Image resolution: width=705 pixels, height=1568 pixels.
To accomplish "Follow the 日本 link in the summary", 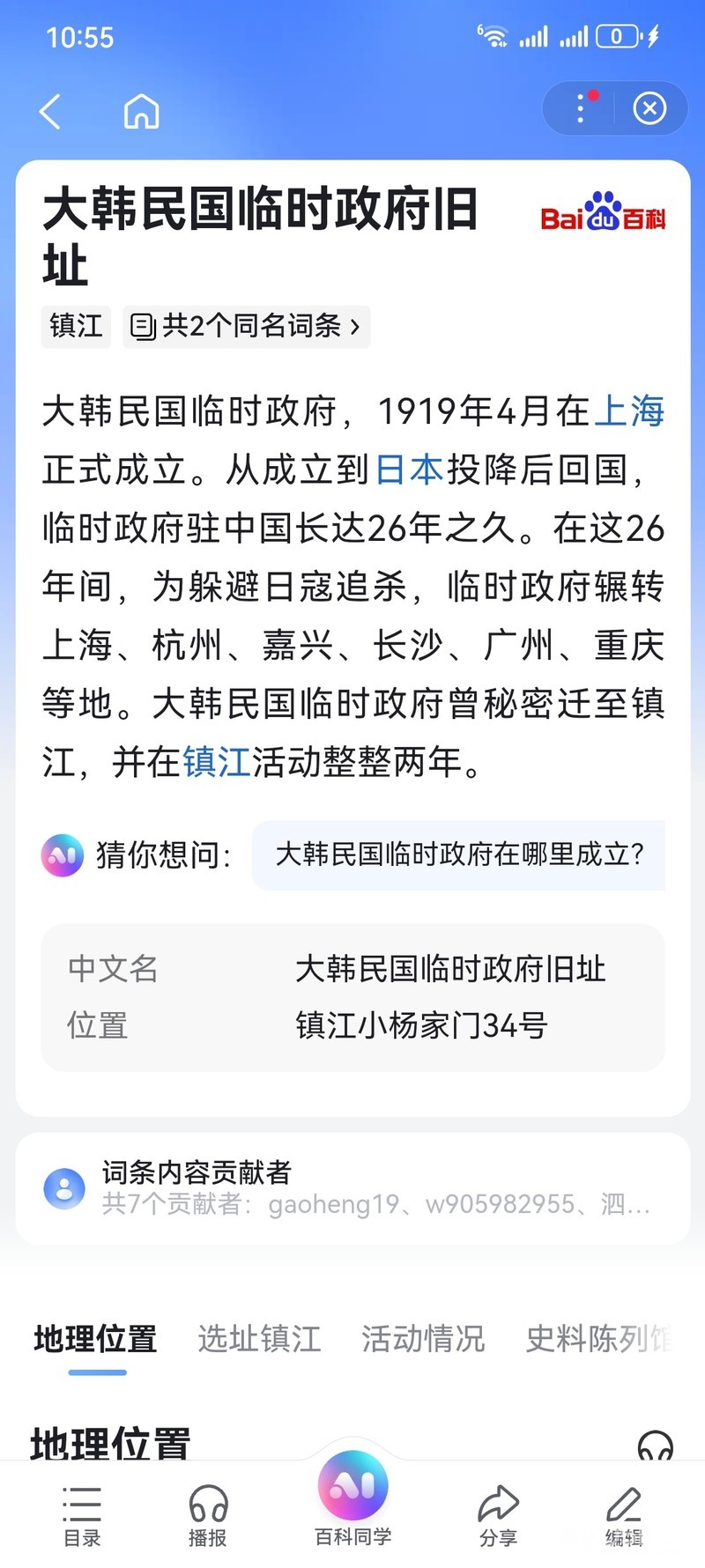I will pos(410,470).
